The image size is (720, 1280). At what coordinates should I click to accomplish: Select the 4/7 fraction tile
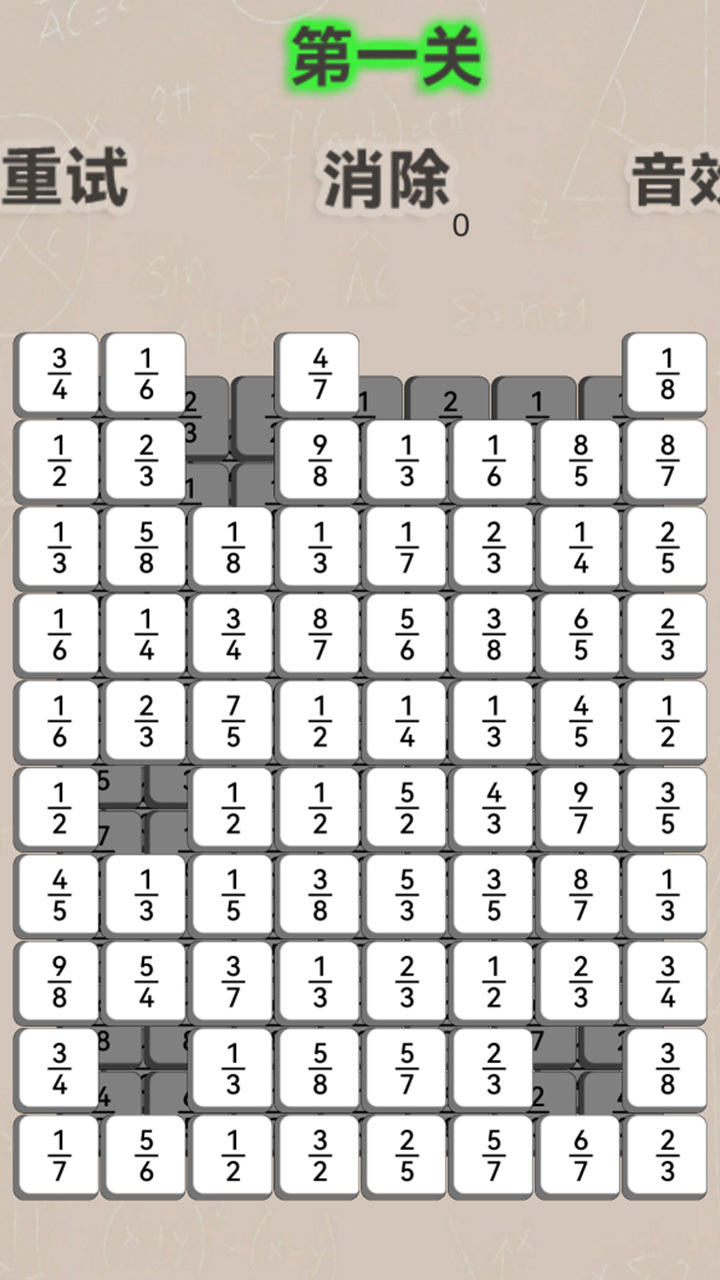coord(319,374)
